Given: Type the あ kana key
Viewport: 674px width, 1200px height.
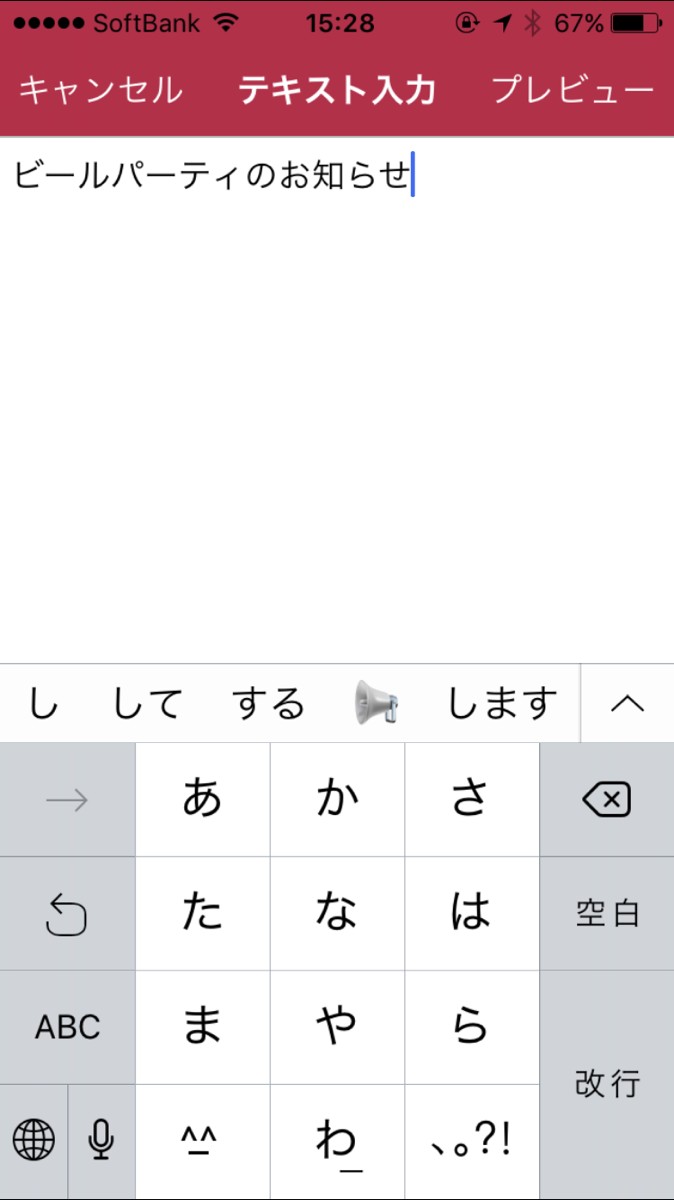Looking at the screenshot, I should click(x=202, y=800).
